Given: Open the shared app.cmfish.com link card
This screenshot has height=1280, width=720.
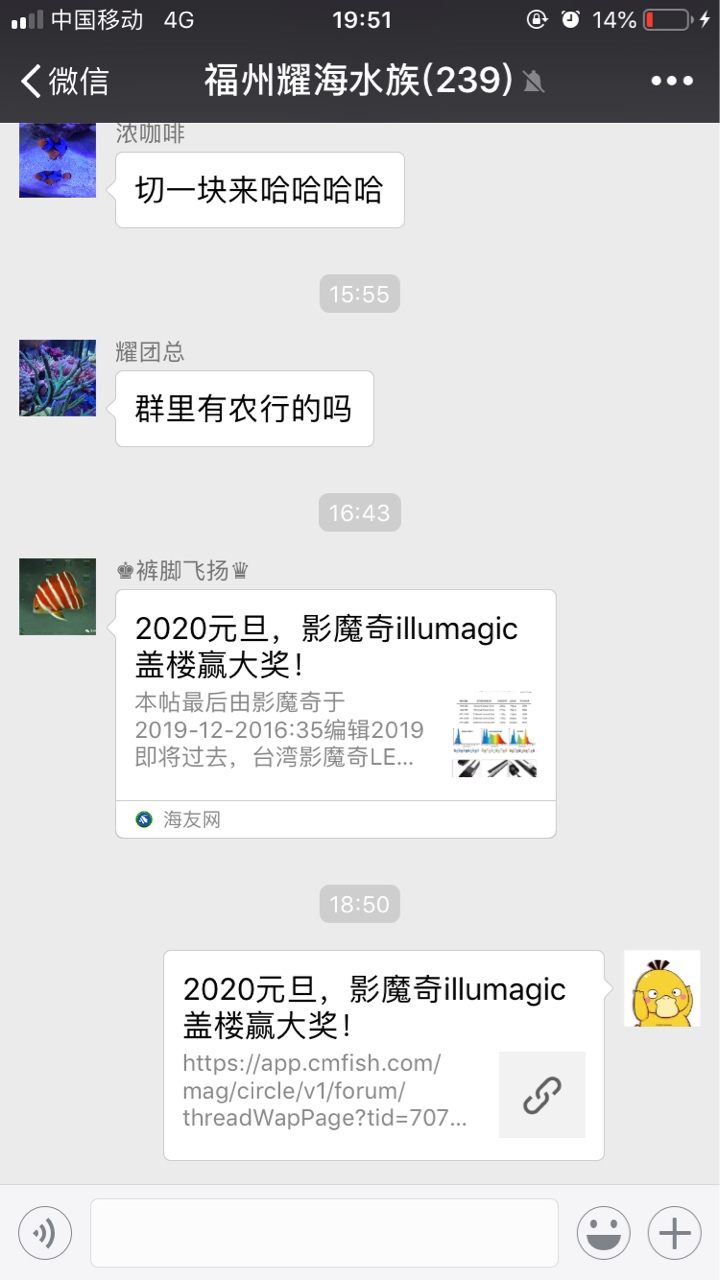Looking at the screenshot, I should 383,1054.
